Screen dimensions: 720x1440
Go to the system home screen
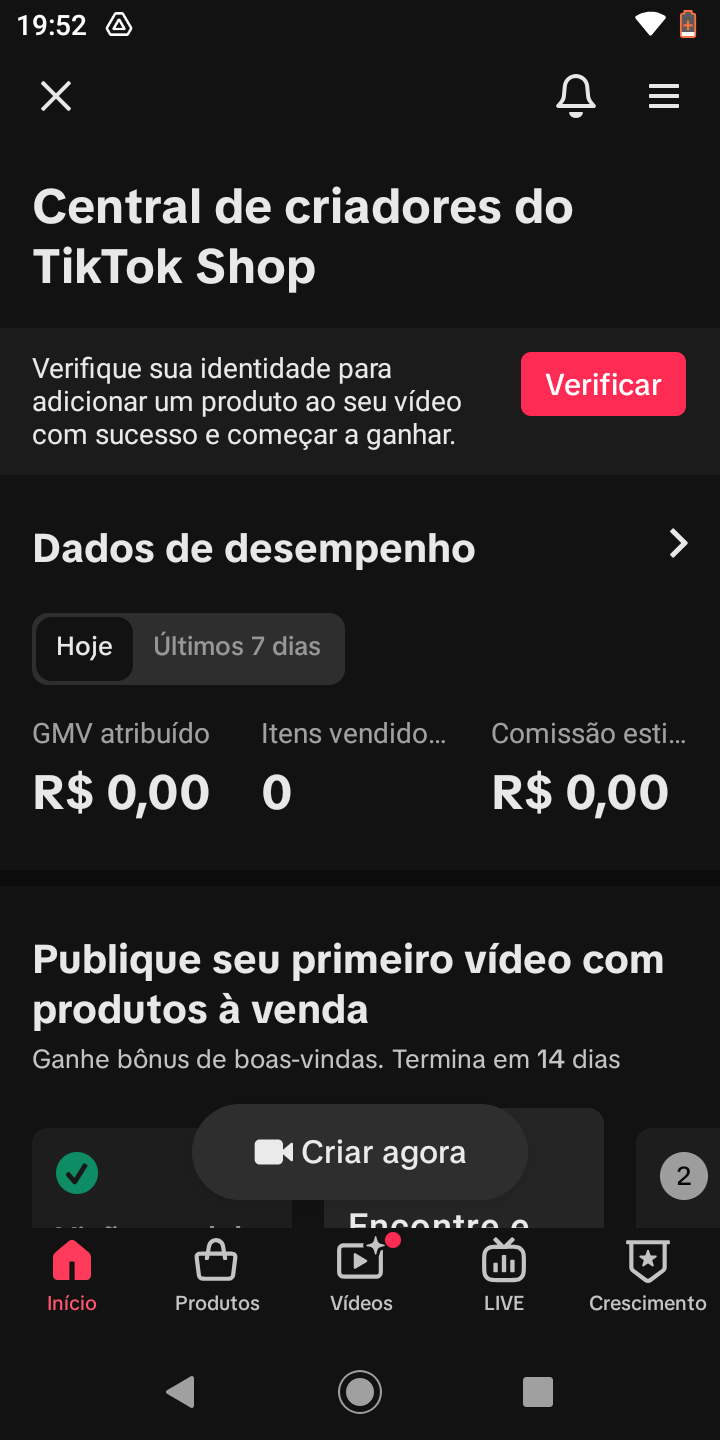[x=360, y=1392]
